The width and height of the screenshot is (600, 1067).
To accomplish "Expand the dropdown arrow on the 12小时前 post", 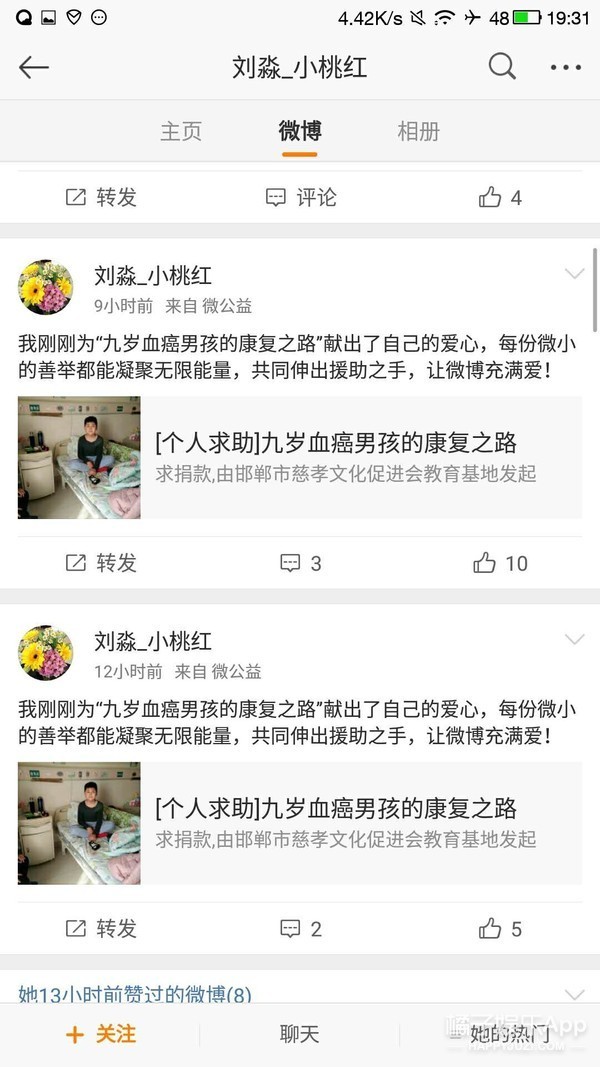I will (575, 640).
